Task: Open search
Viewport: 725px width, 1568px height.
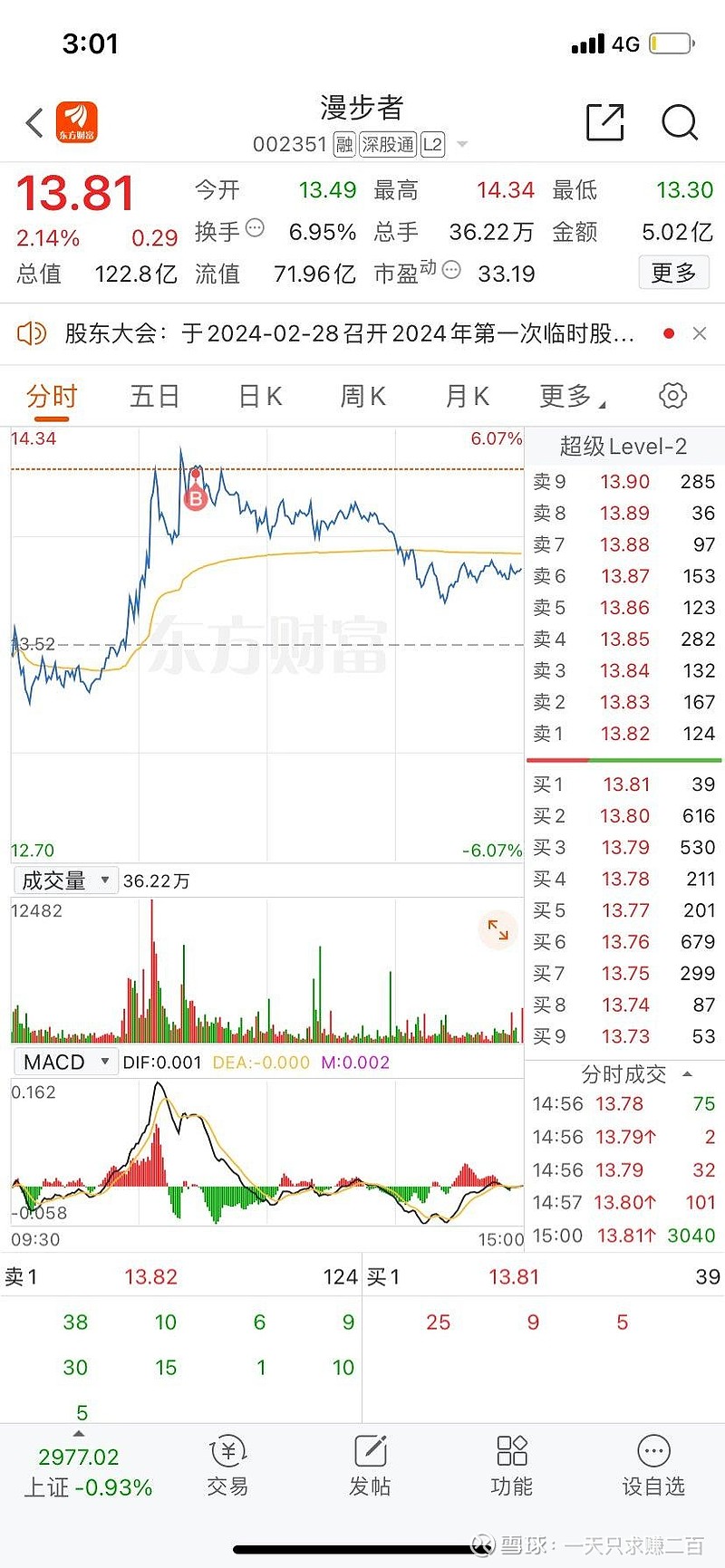Action: click(x=680, y=122)
